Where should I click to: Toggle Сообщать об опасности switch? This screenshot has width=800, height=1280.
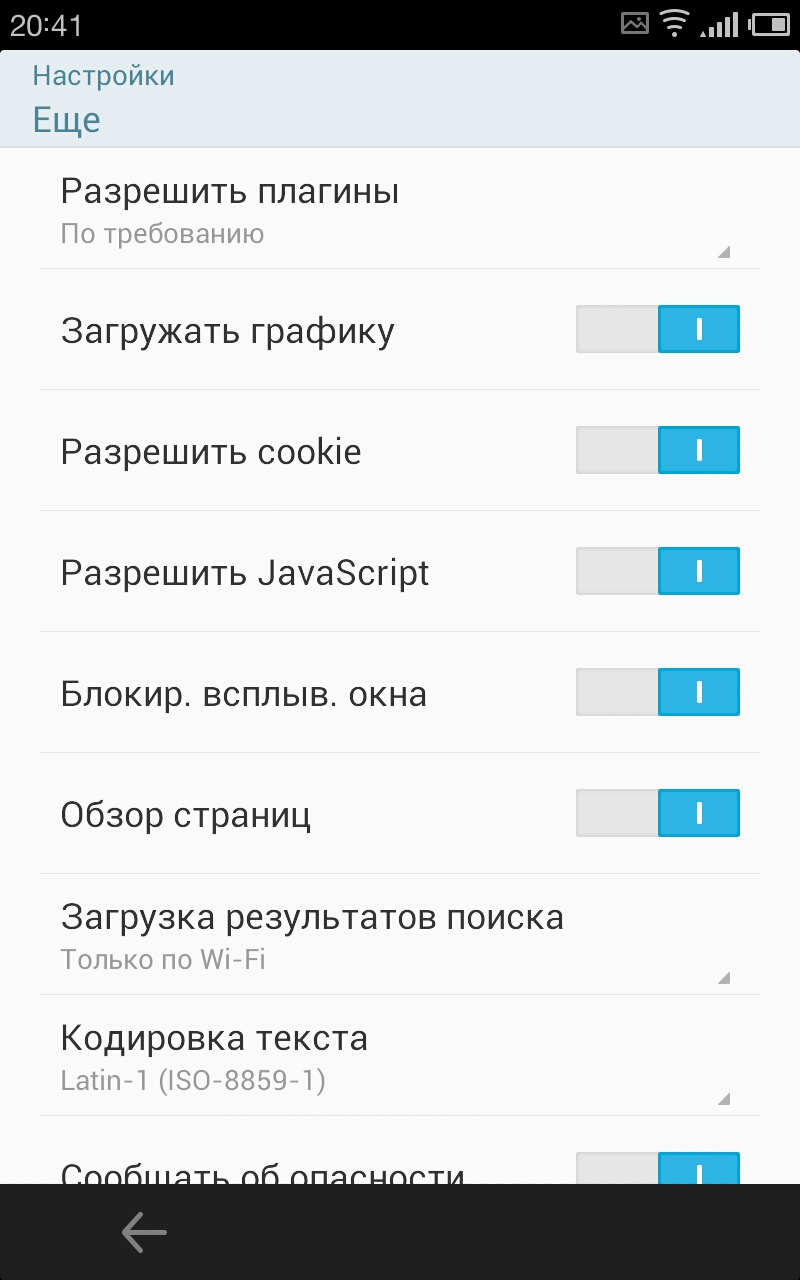pyautogui.click(x=657, y=1169)
